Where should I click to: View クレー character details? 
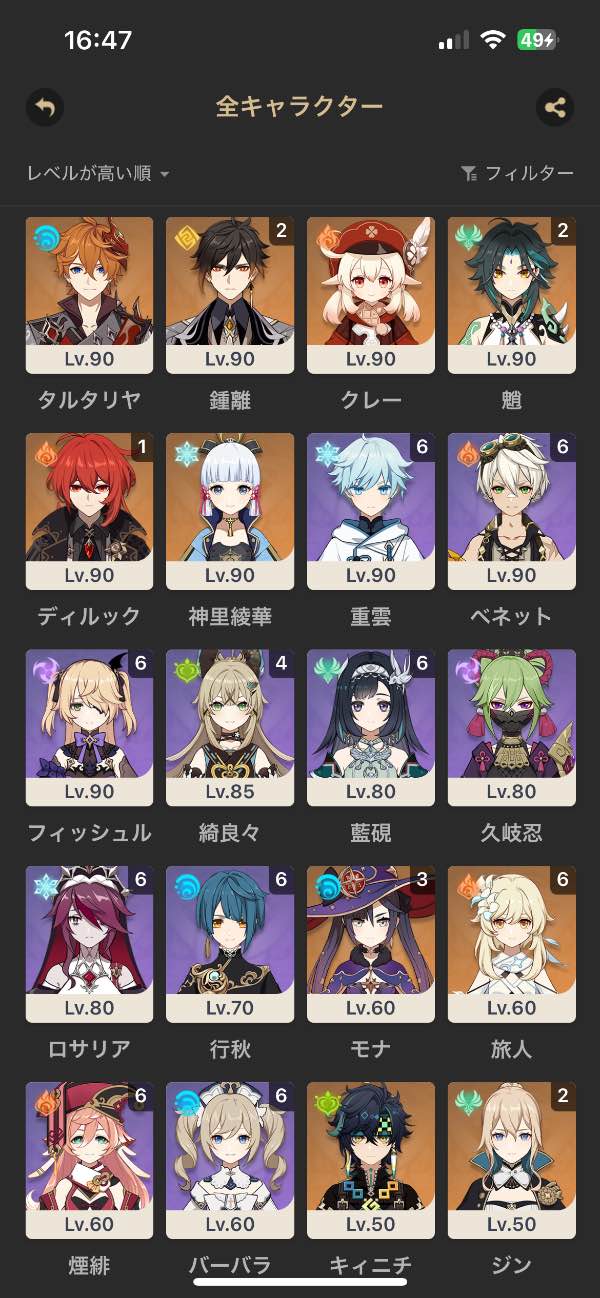pos(371,295)
